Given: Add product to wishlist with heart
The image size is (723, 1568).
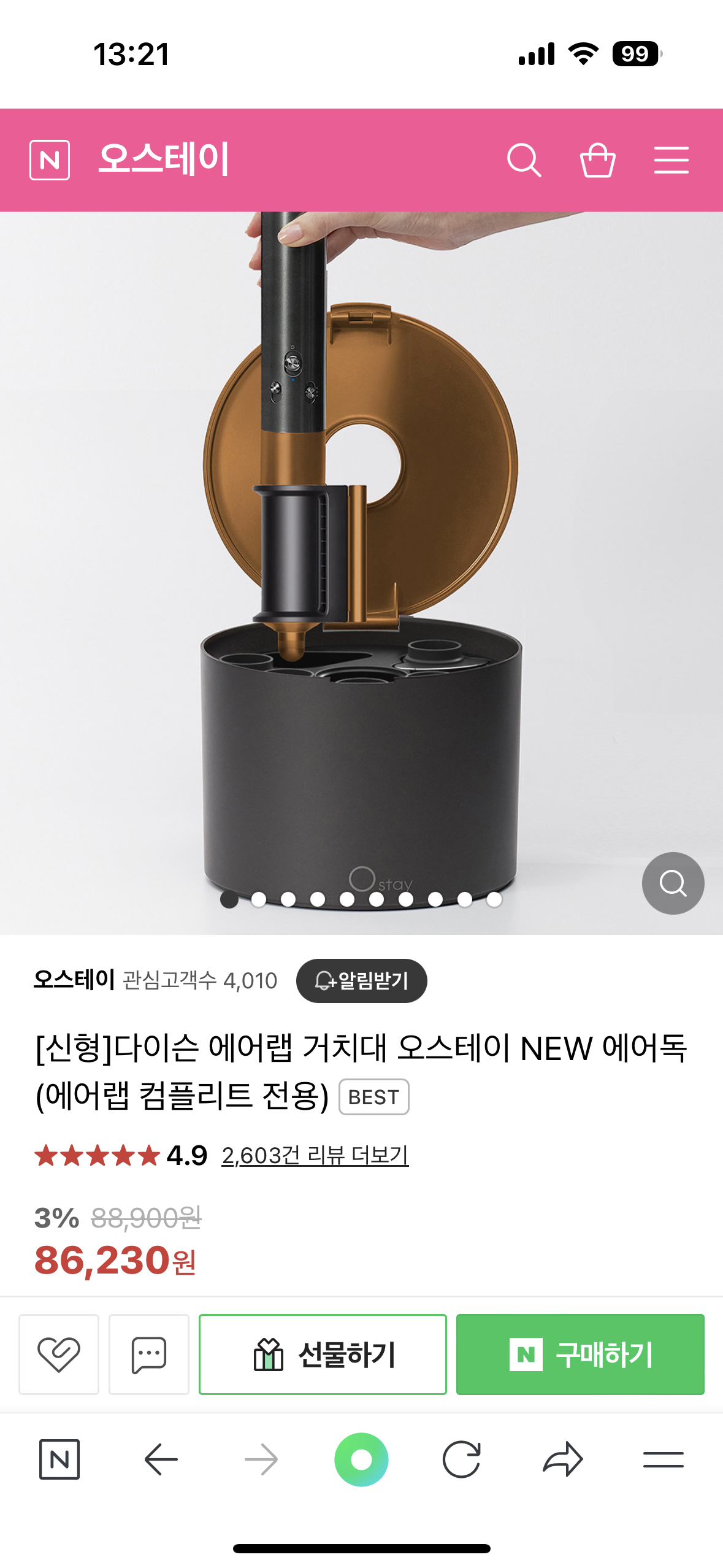Looking at the screenshot, I should [x=59, y=1354].
